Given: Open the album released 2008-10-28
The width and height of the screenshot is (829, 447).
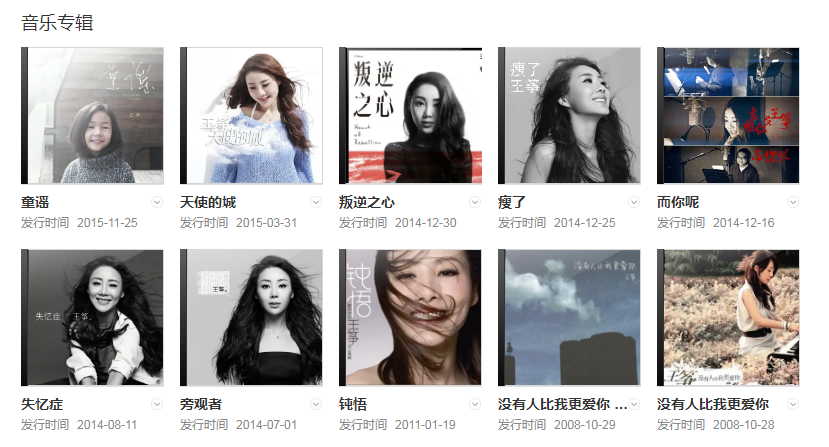Looking at the screenshot, I should [x=729, y=318].
